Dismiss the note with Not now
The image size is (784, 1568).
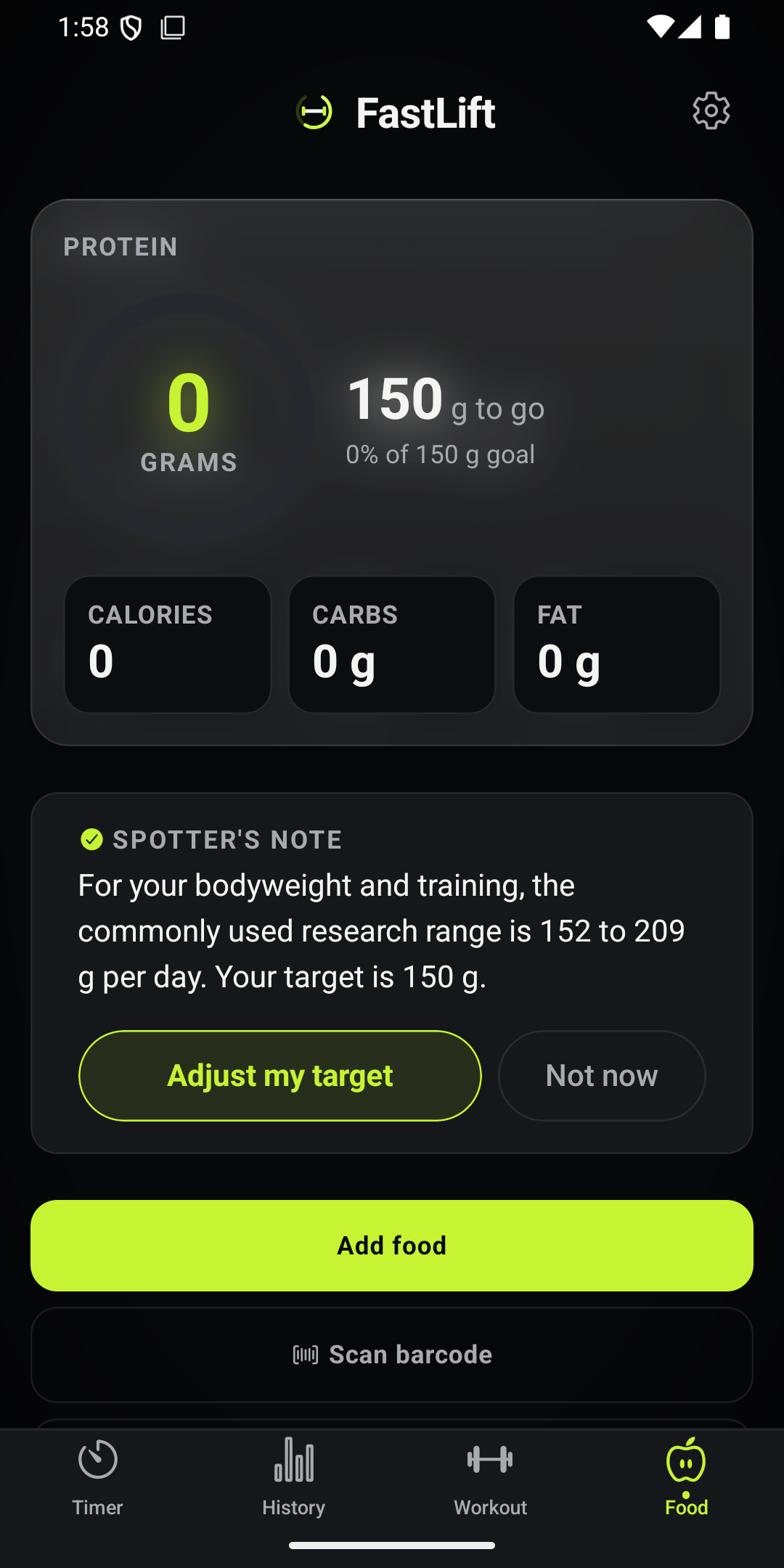coord(602,1076)
